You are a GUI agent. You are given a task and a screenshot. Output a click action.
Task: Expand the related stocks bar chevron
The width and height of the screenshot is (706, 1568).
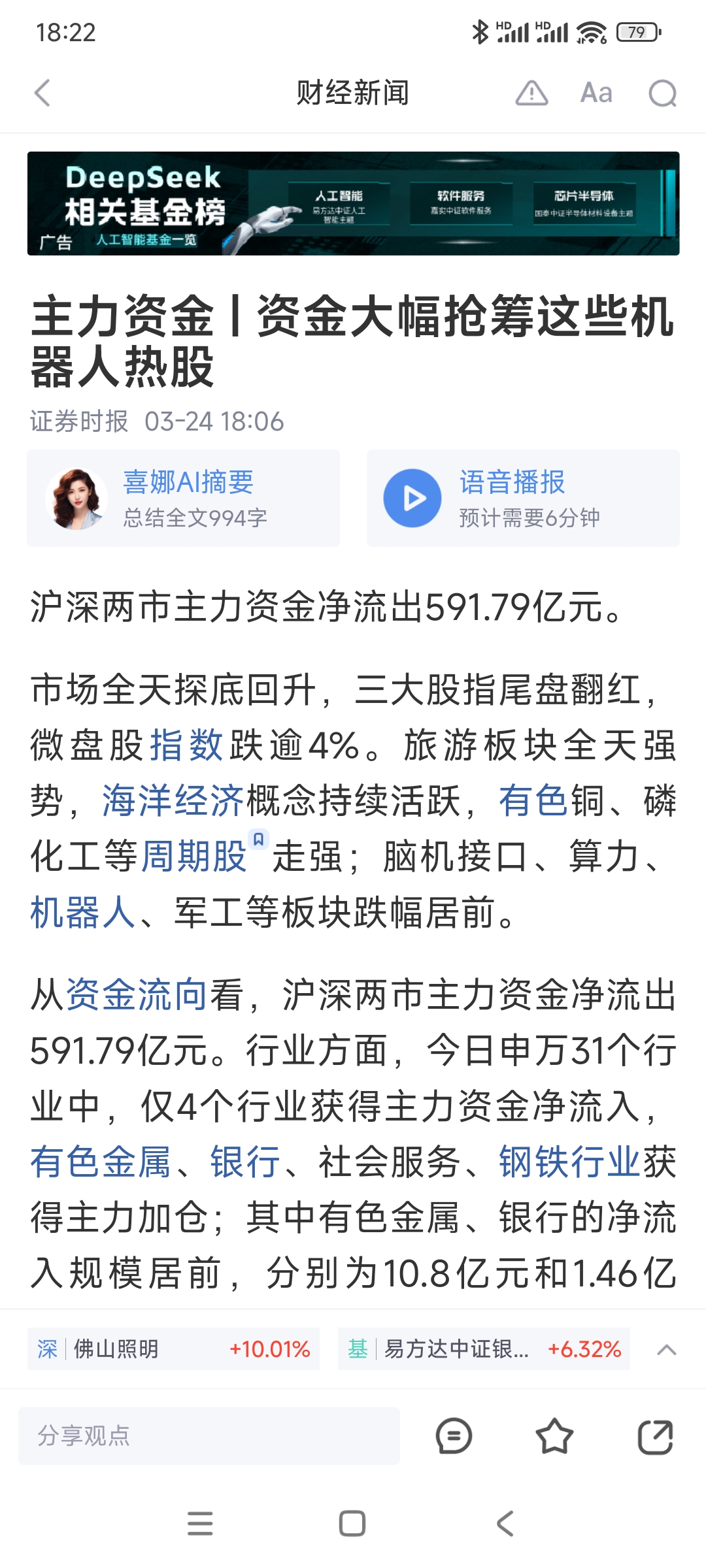[x=666, y=1350]
